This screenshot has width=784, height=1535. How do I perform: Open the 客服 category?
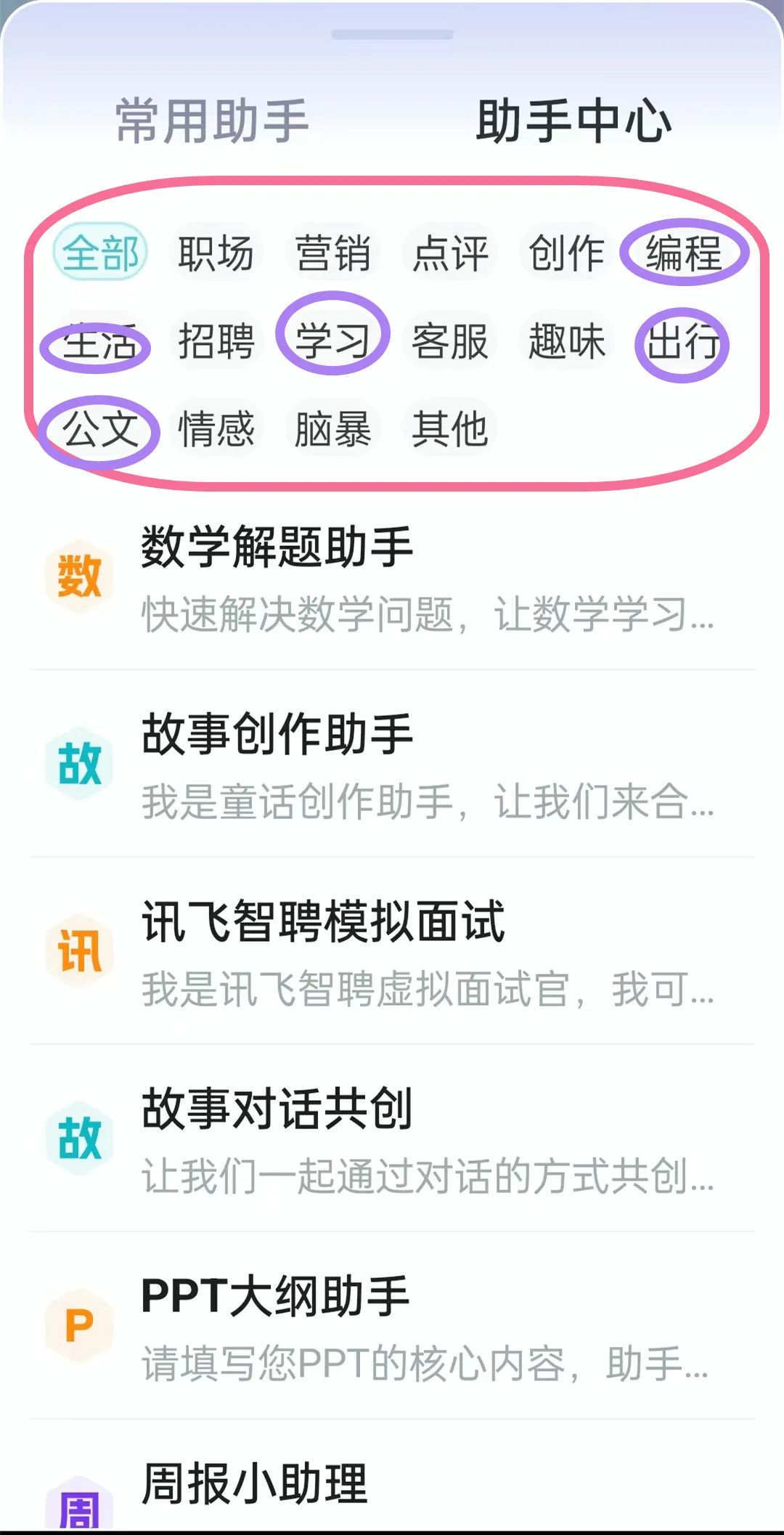coord(450,341)
